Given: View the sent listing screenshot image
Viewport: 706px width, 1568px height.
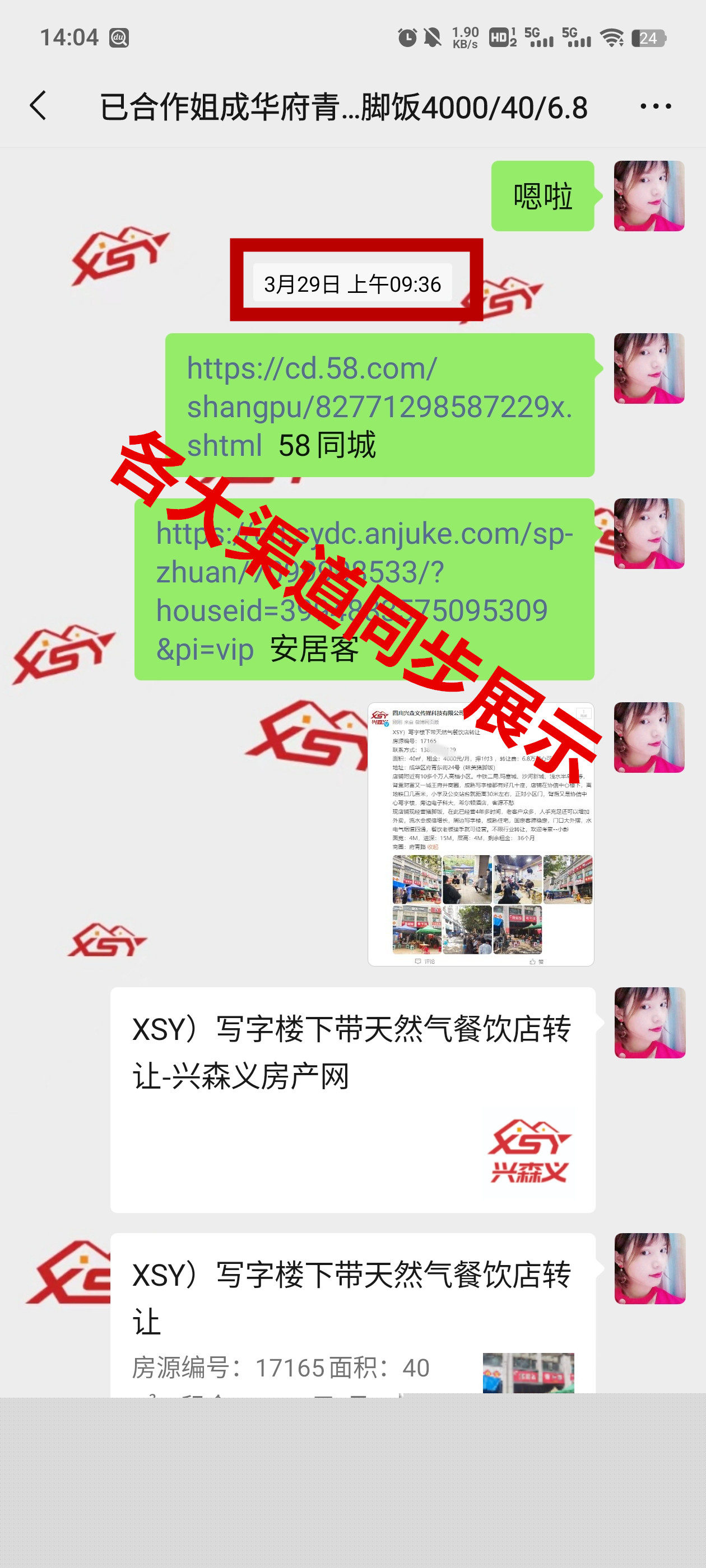Looking at the screenshot, I should (481, 834).
